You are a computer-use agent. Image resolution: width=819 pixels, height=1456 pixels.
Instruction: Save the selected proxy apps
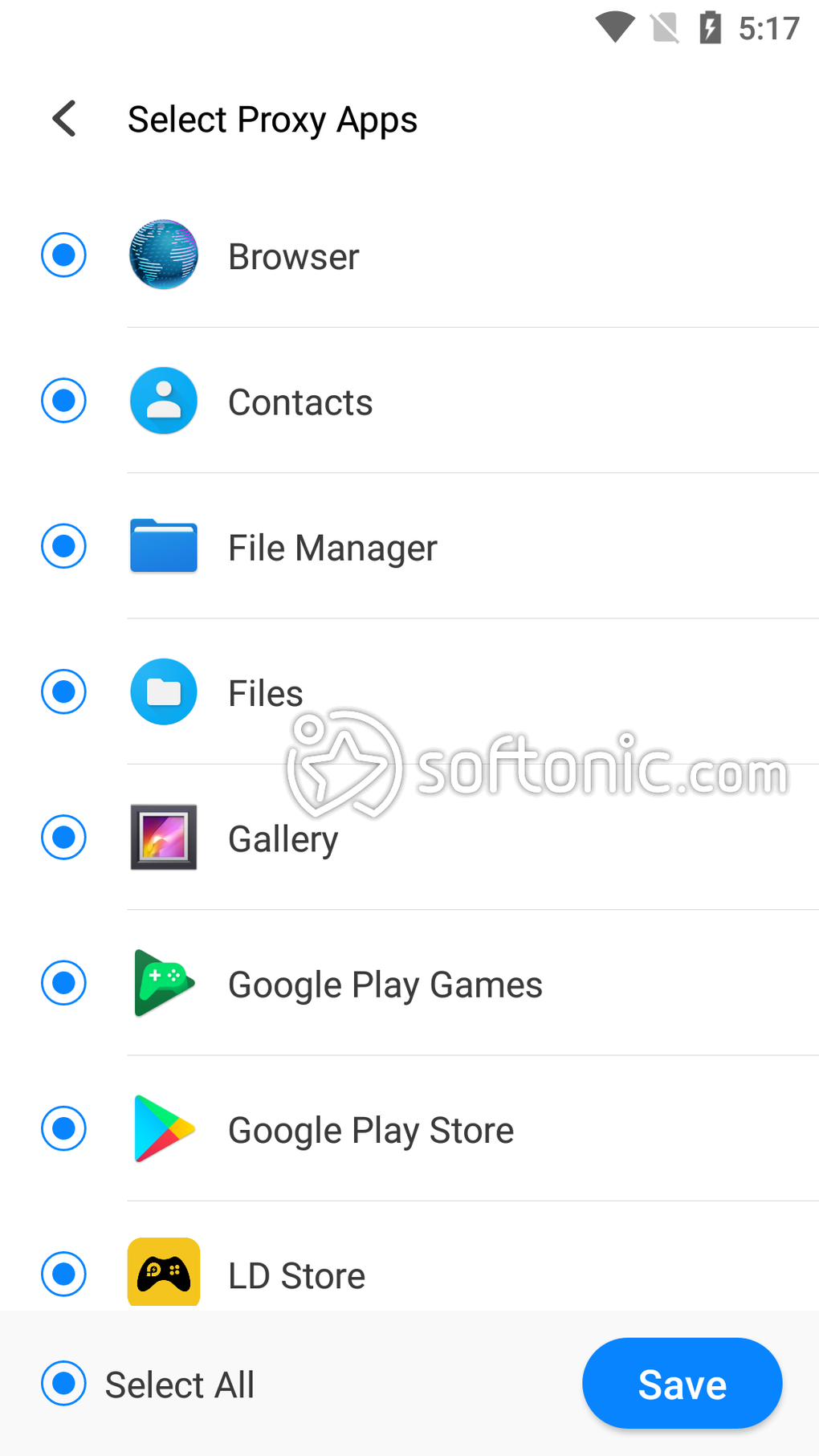point(682,1384)
